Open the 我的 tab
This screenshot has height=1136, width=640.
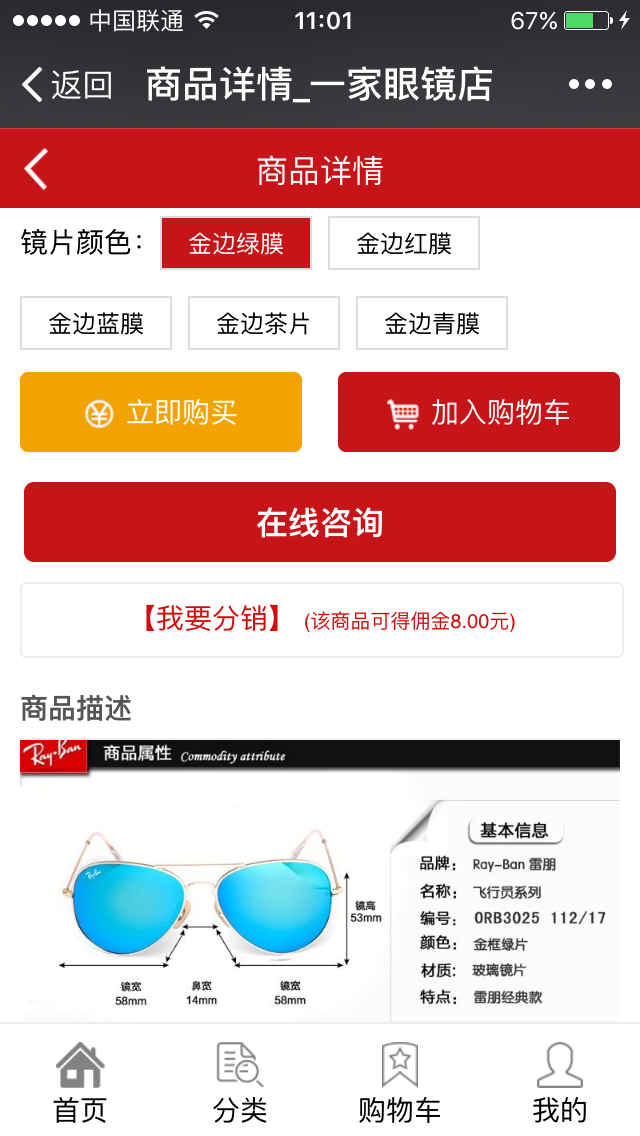(560, 1082)
